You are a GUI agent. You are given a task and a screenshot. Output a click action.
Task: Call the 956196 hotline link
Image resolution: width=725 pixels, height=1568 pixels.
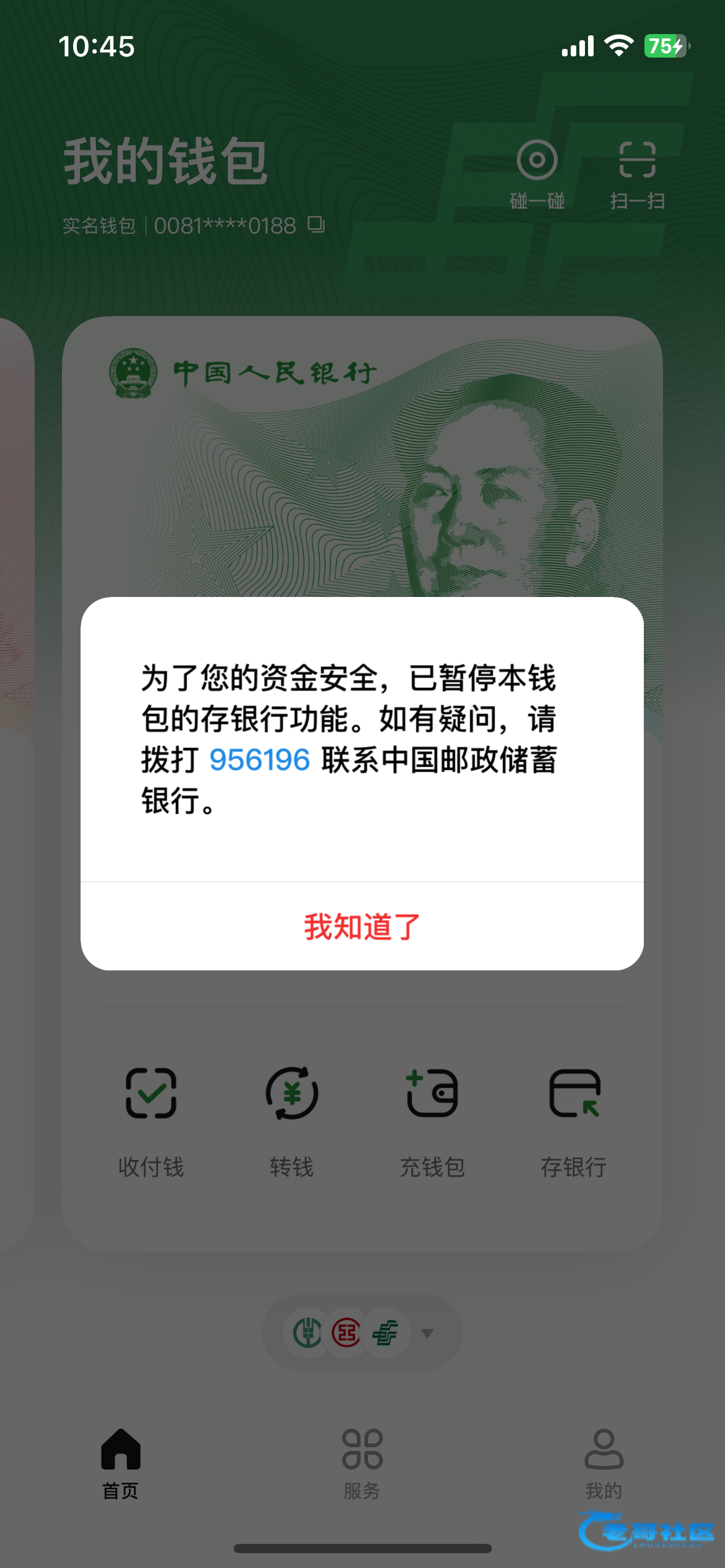click(260, 760)
